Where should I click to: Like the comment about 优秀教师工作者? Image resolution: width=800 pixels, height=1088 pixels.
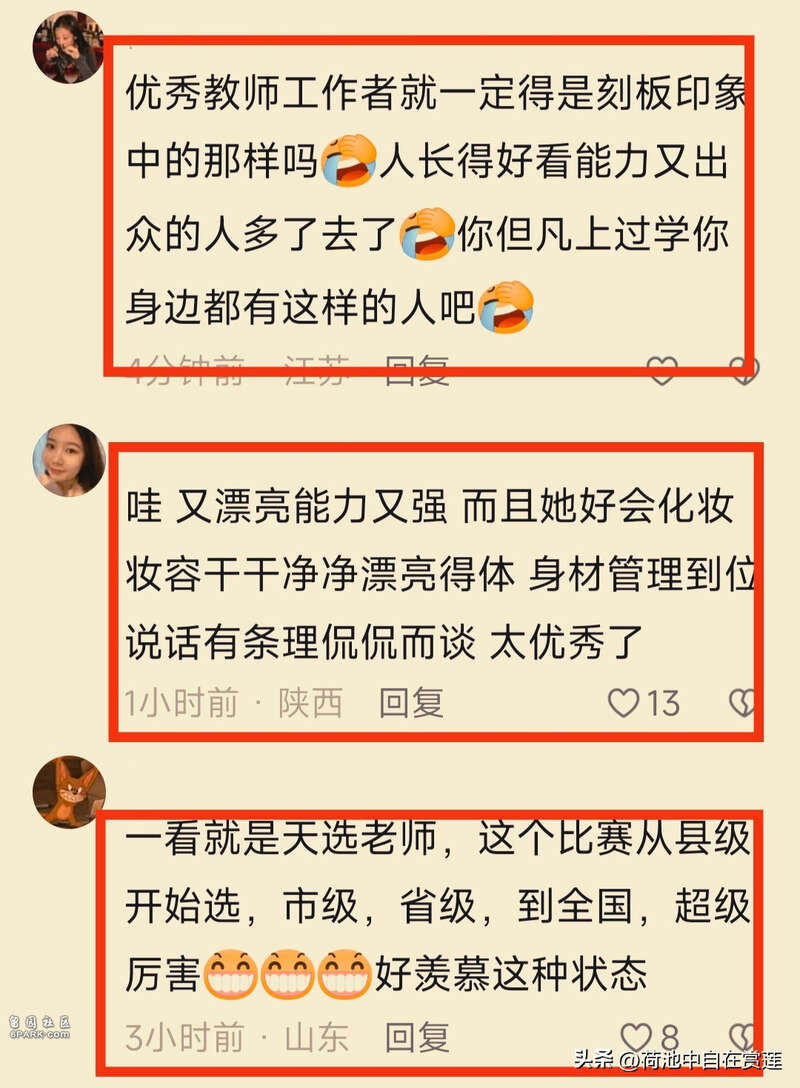[x=663, y=372]
